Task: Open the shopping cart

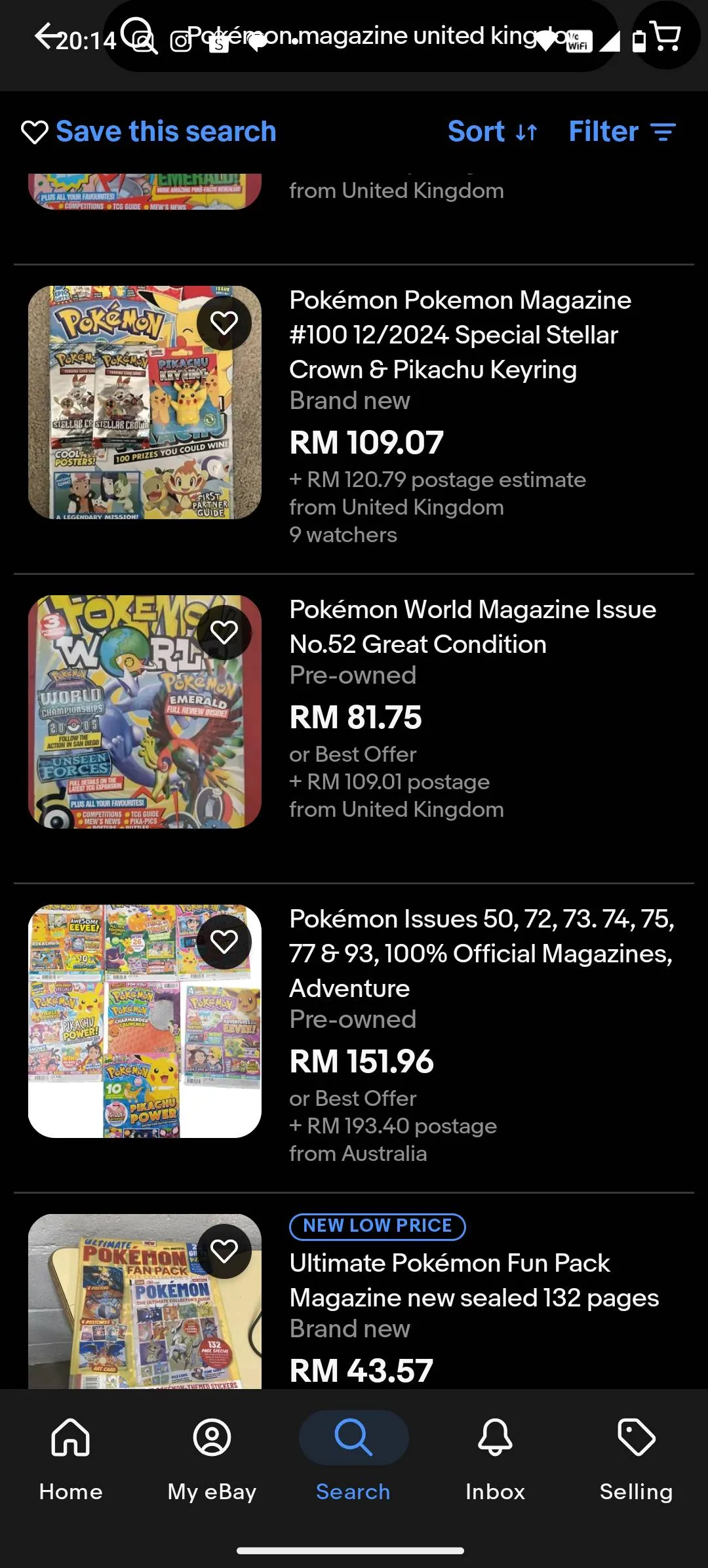Action: coord(666,36)
